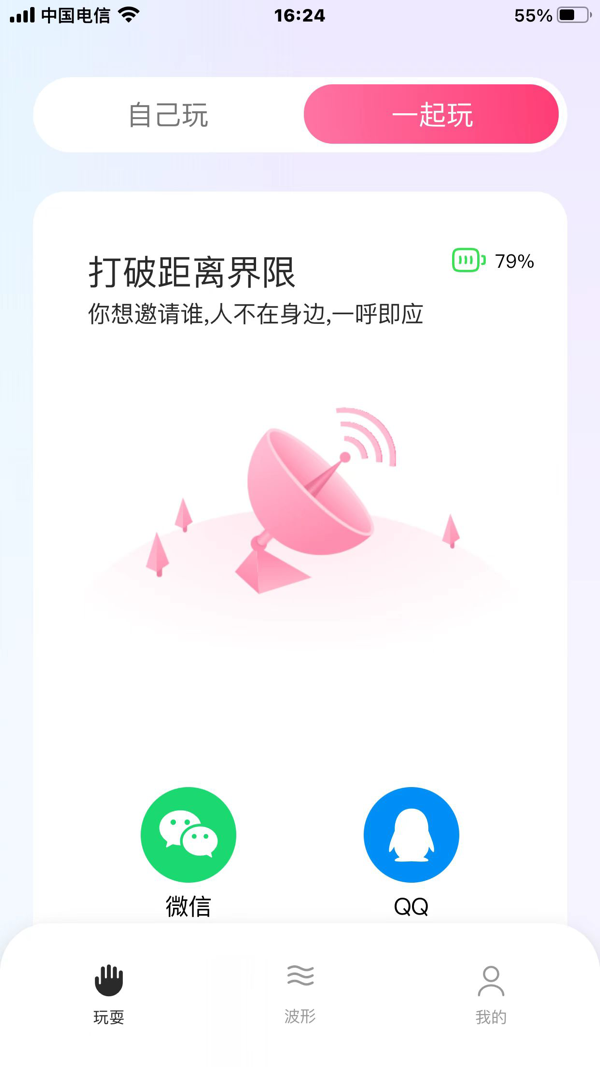Open the 玩耍 tab

pos(109,993)
